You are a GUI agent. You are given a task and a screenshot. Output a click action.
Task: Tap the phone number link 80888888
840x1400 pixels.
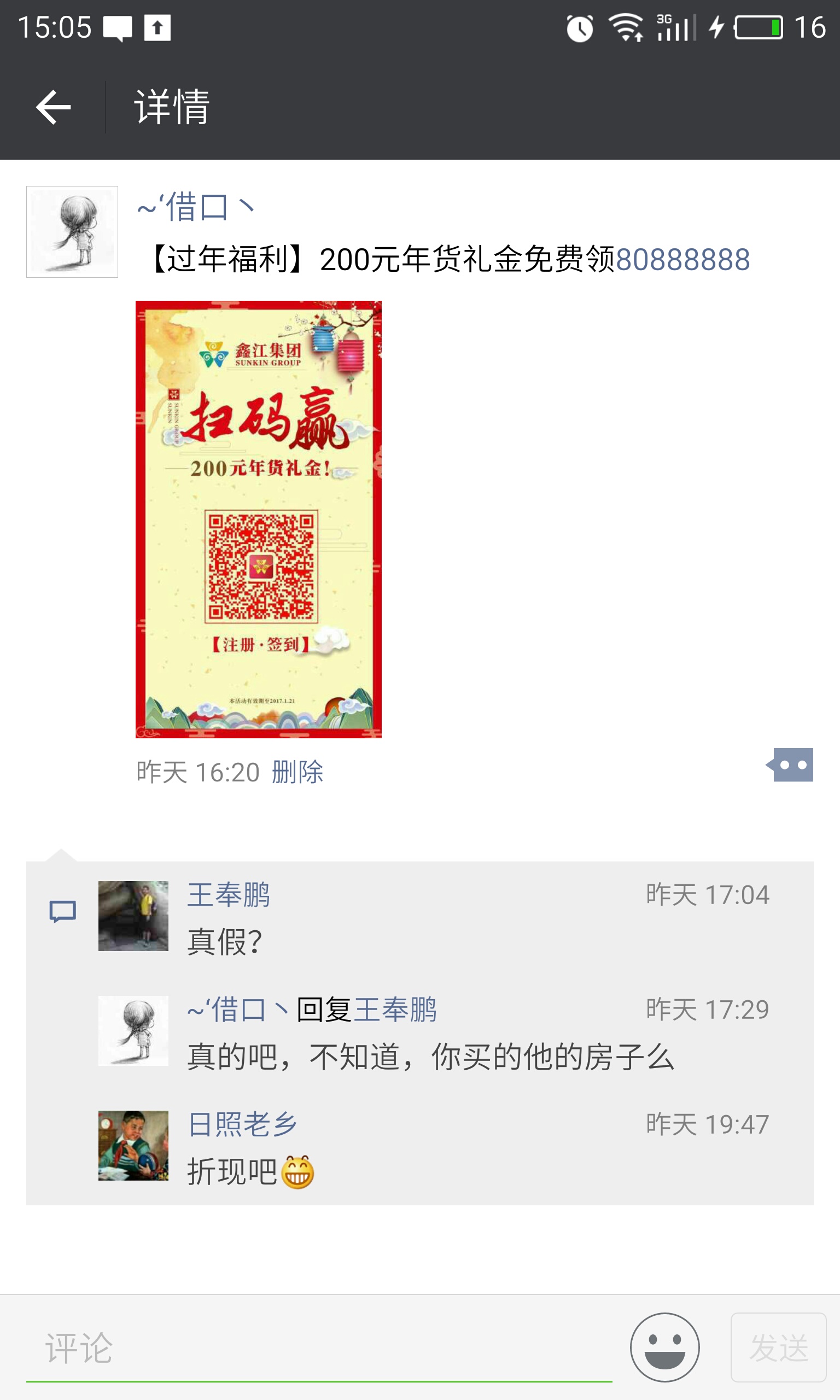click(682, 260)
